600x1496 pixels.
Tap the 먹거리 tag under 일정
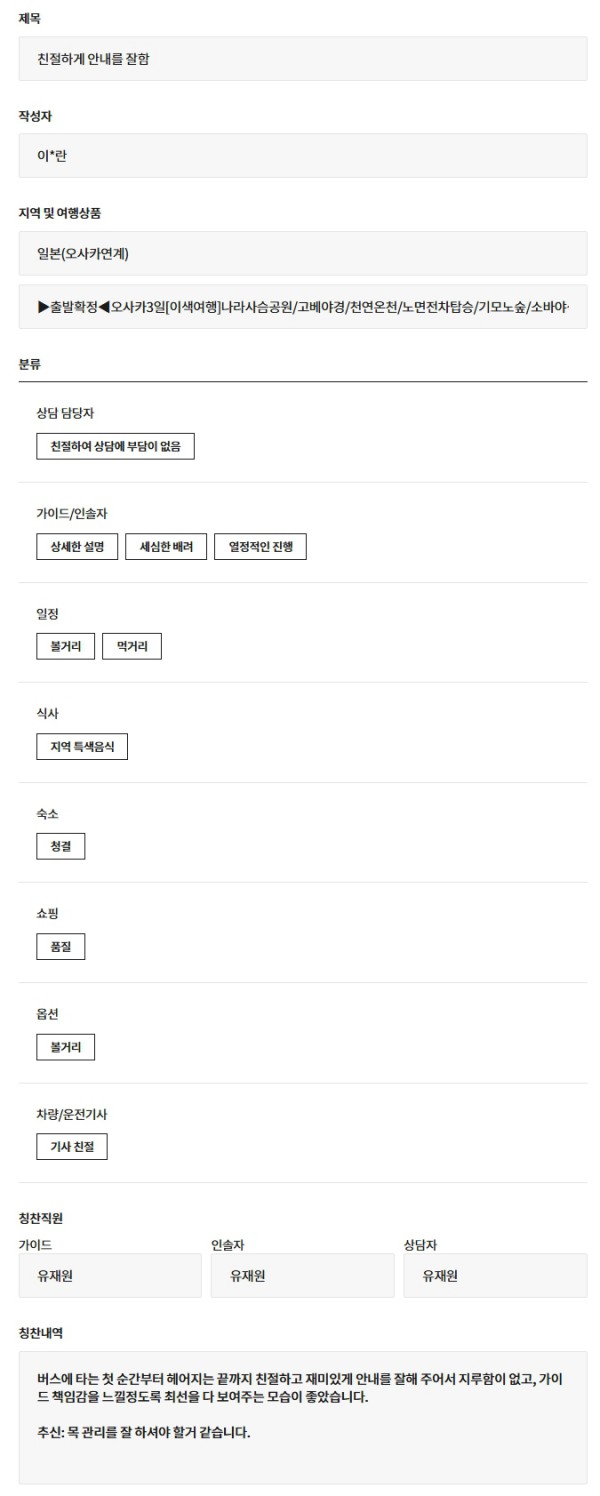(x=132, y=647)
